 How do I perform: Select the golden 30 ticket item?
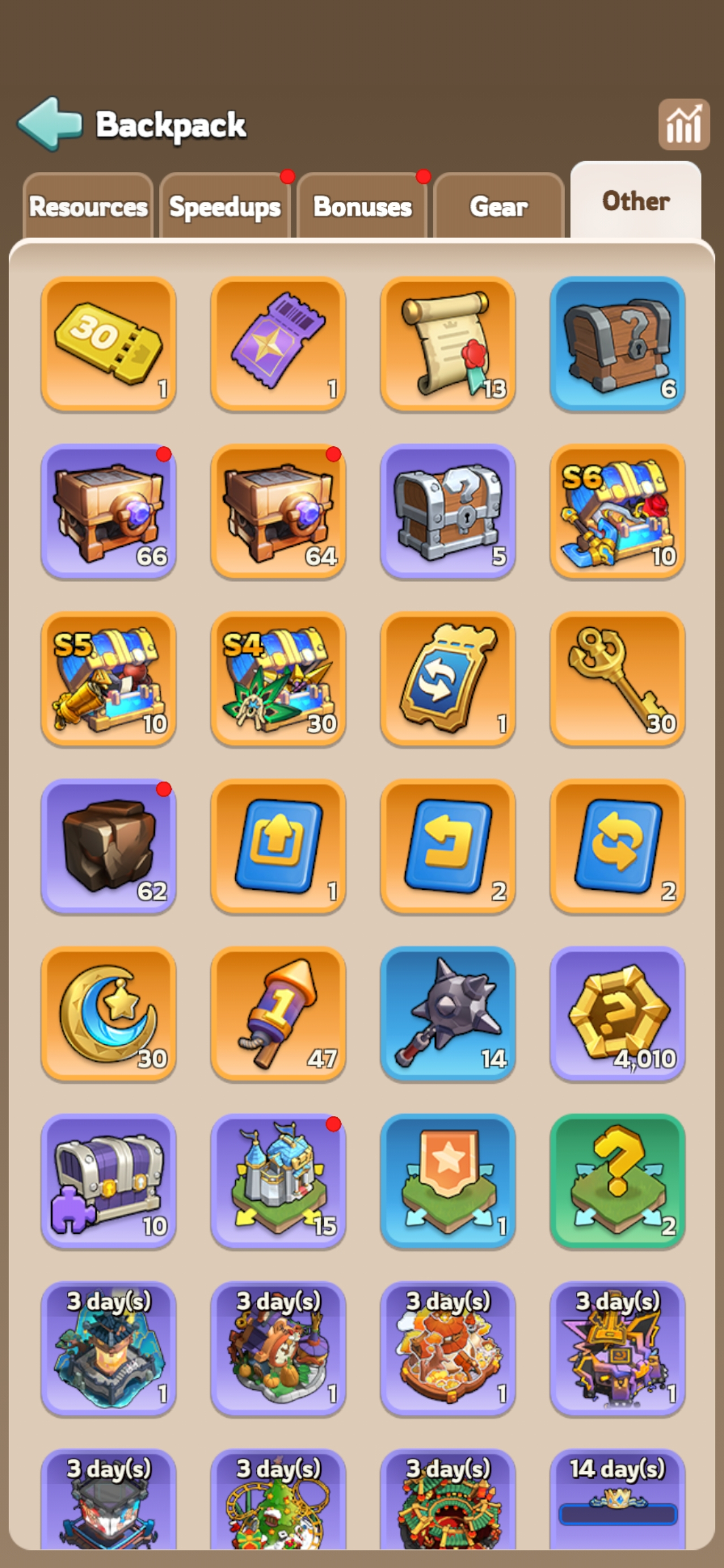109,344
